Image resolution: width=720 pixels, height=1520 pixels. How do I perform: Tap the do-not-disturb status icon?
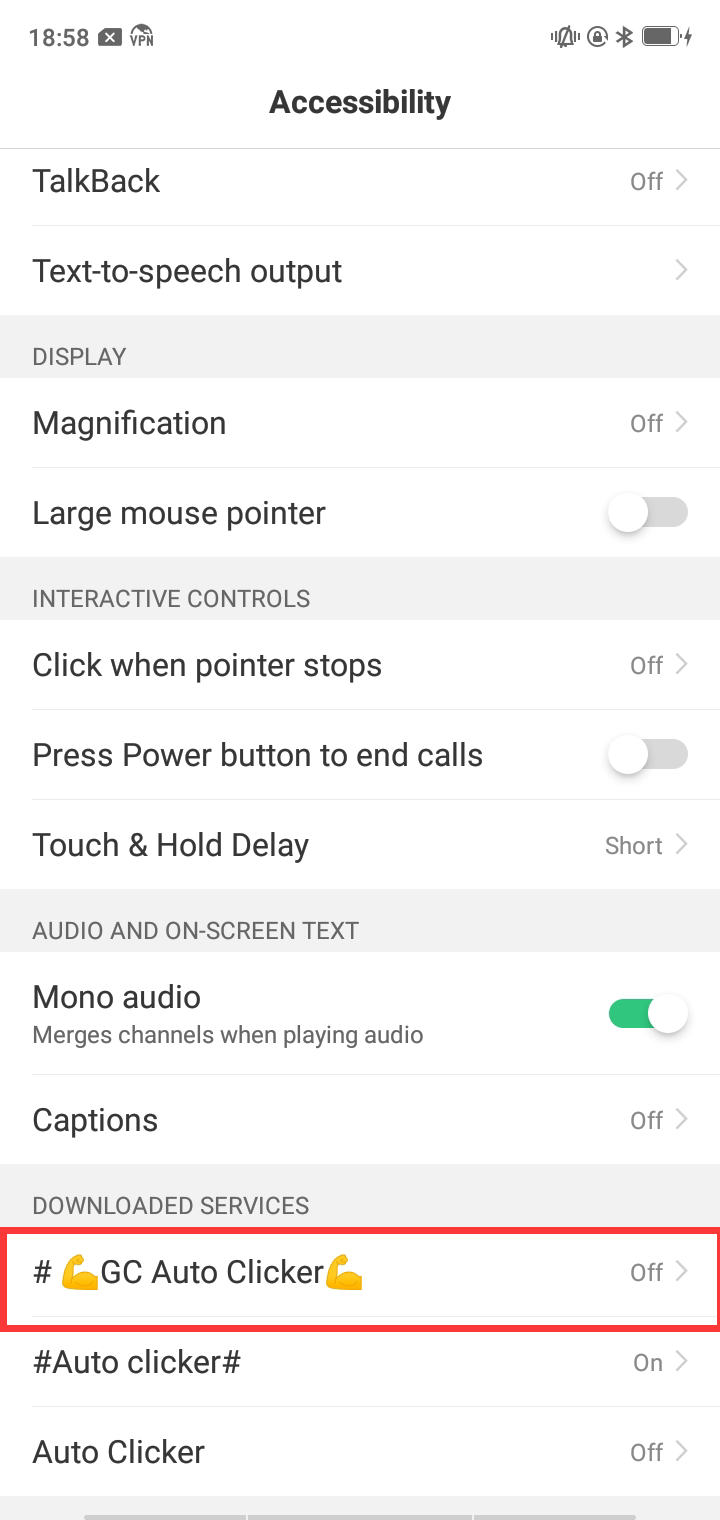598,37
